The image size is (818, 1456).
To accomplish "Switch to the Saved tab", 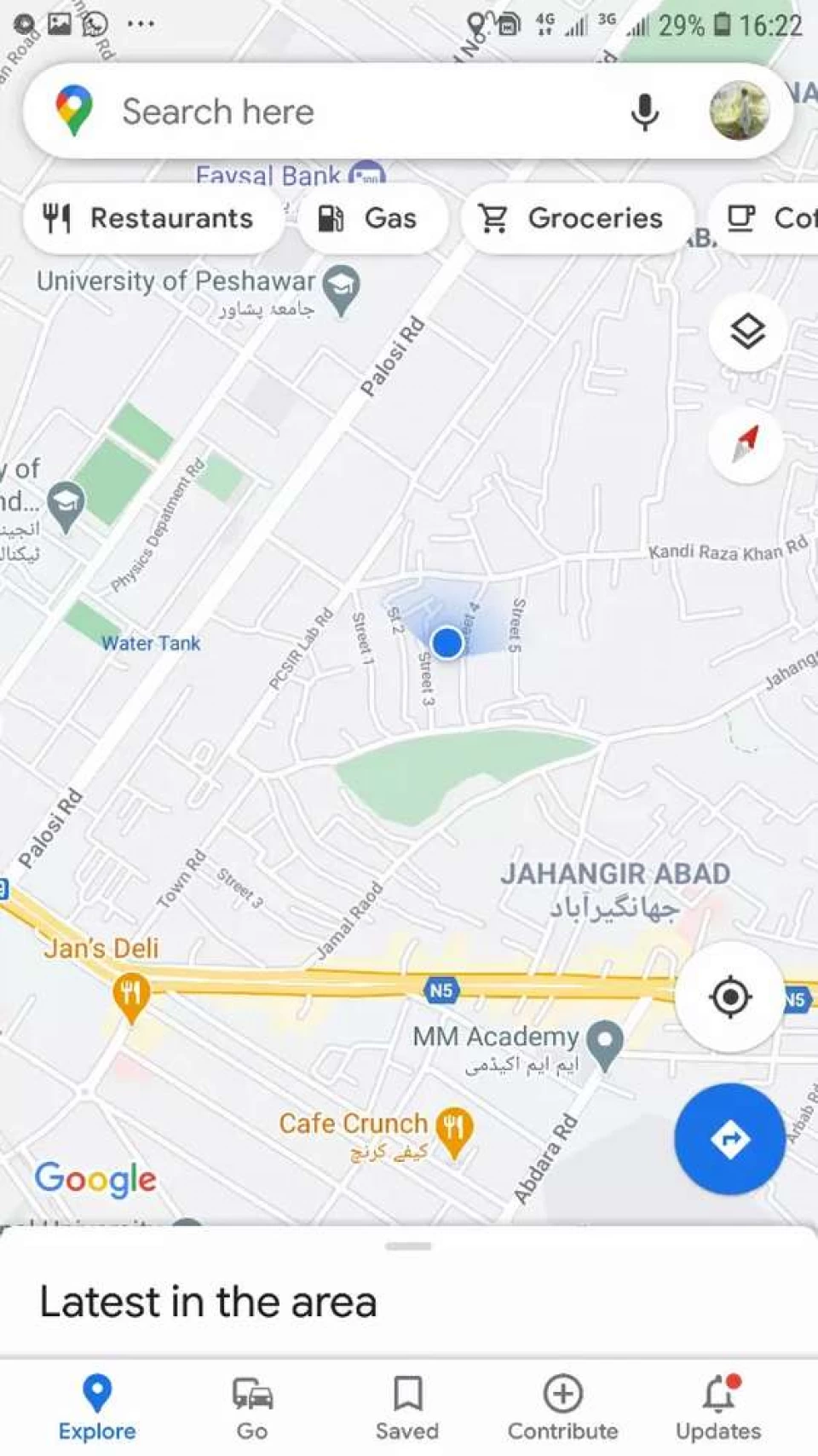I will pyautogui.click(x=407, y=1407).
